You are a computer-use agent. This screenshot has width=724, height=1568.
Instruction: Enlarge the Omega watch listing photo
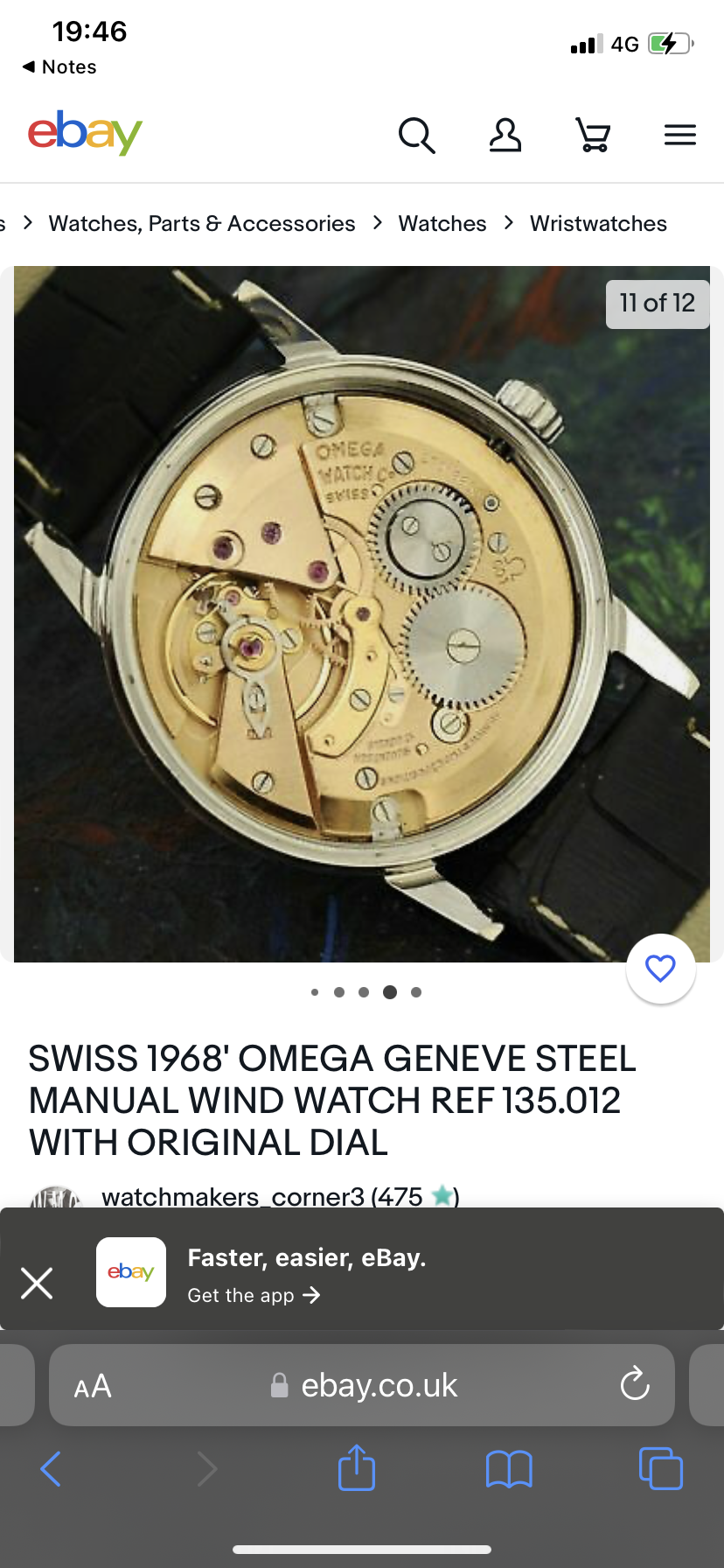361,612
